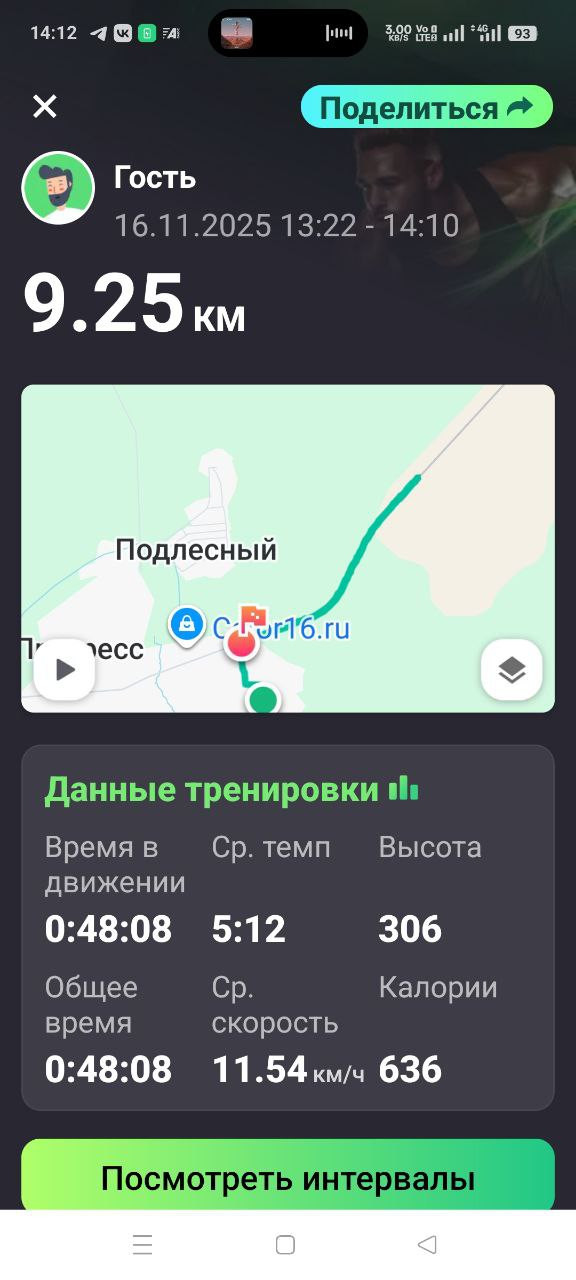The image size is (576, 1280).
Task: Open the workout route map
Action: [288, 548]
